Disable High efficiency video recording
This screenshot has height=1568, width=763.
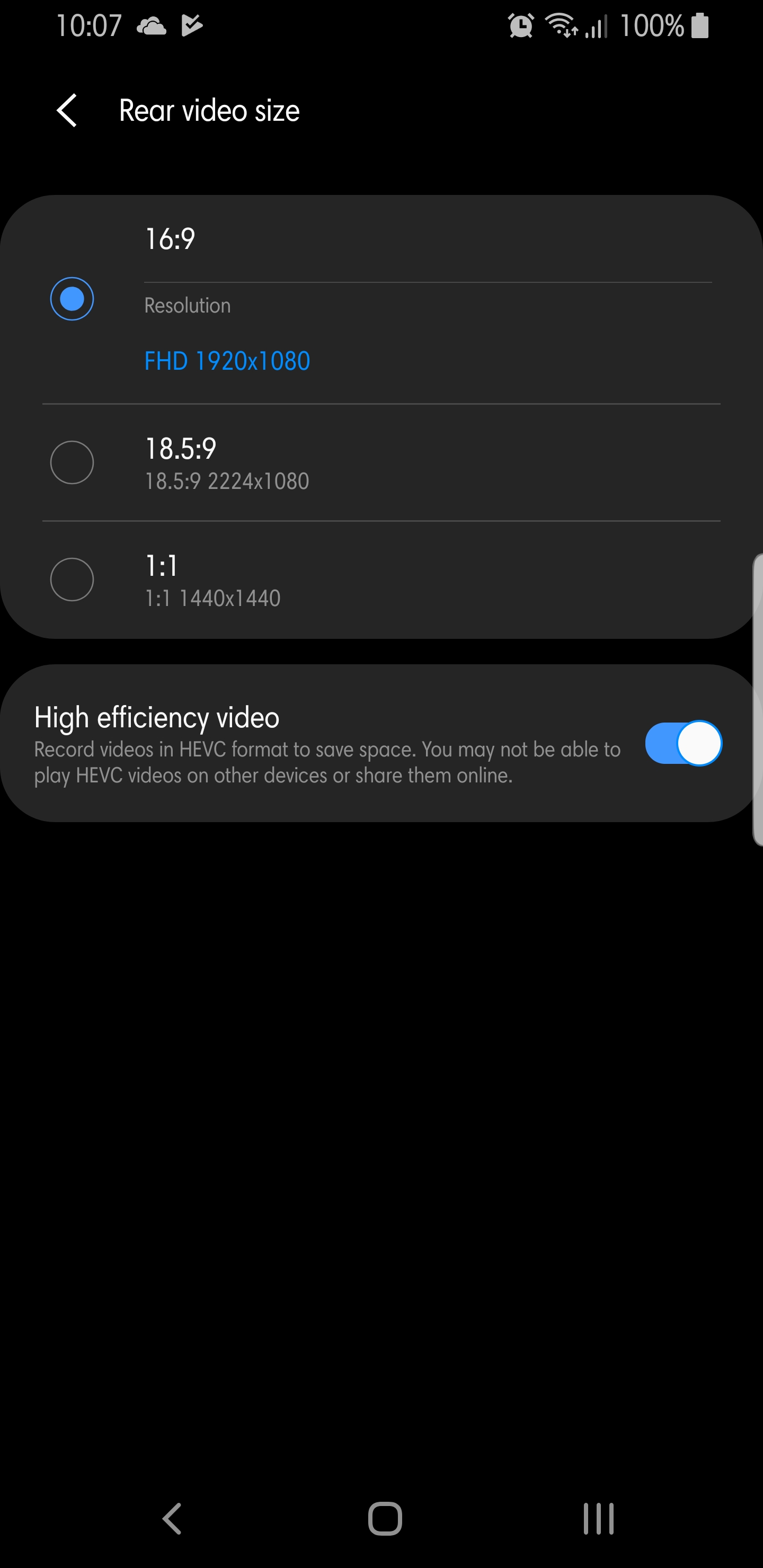pyautogui.click(x=684, y=743)
